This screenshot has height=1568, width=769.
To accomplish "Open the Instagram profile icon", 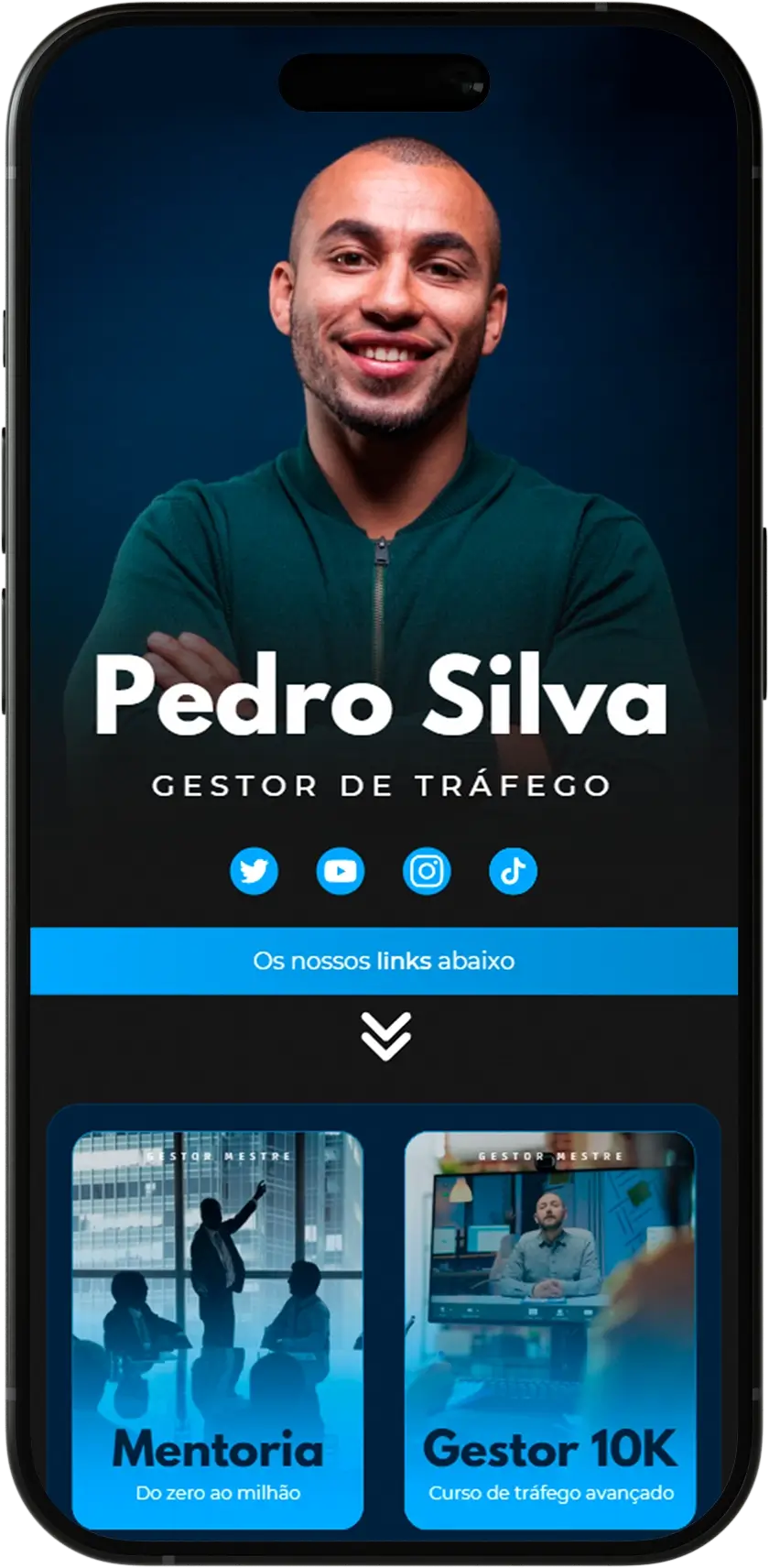I will click(427, 872).
